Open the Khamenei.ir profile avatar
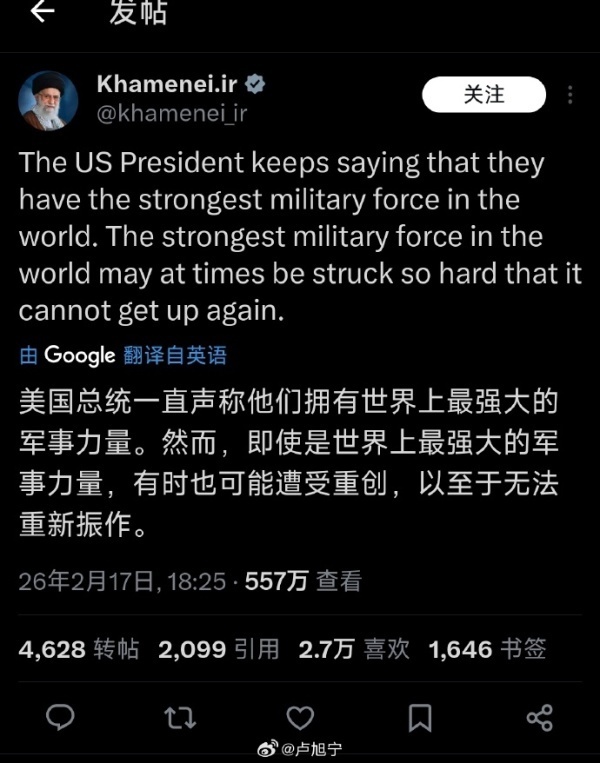This screenshot has width=600, height=763. point(48,100)
